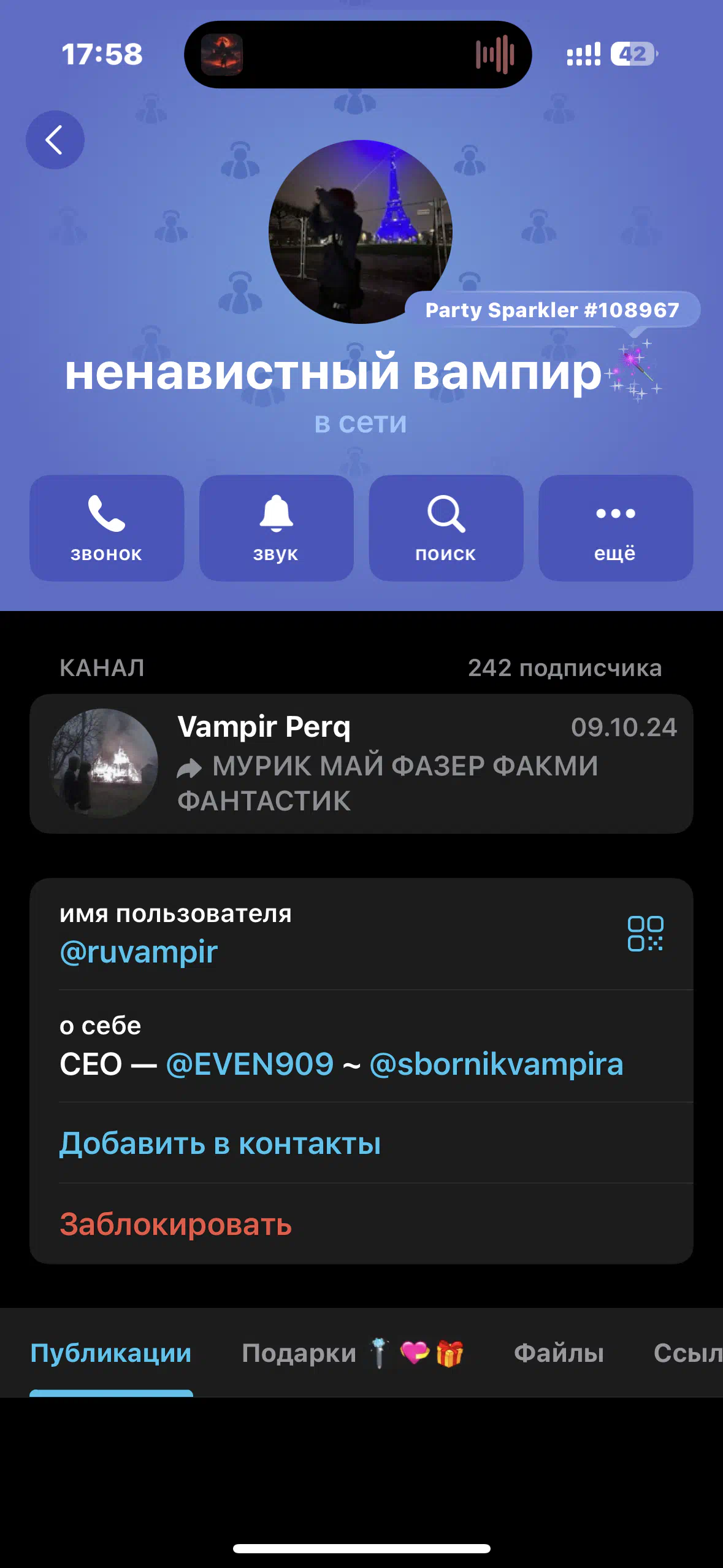The width and height of the screenshot is (723, 1568).
Task: Switch to the Публикации tab
Action: tap(111, 1353)
